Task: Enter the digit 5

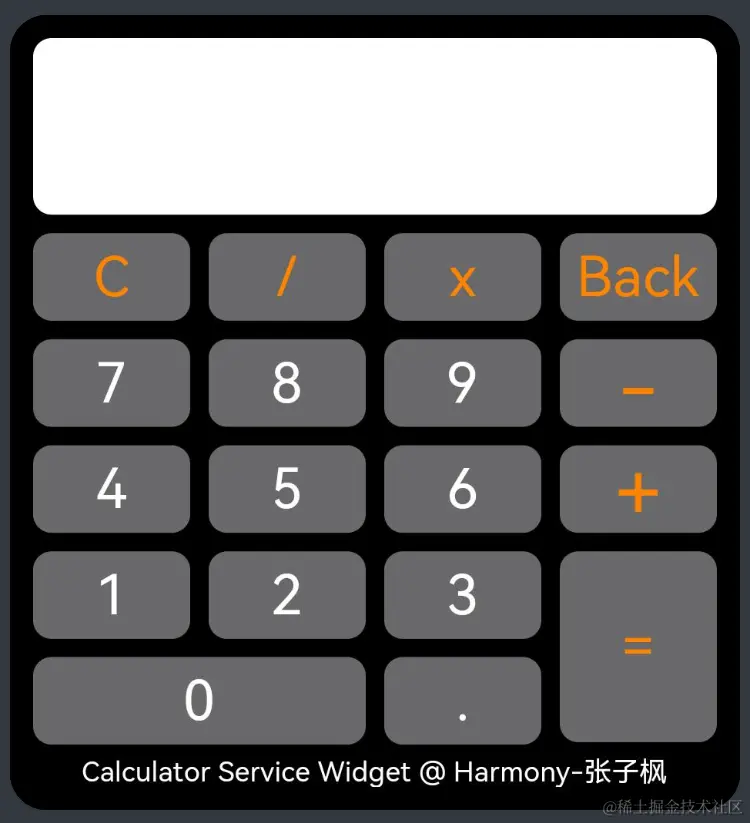Action: click(287, 489)
